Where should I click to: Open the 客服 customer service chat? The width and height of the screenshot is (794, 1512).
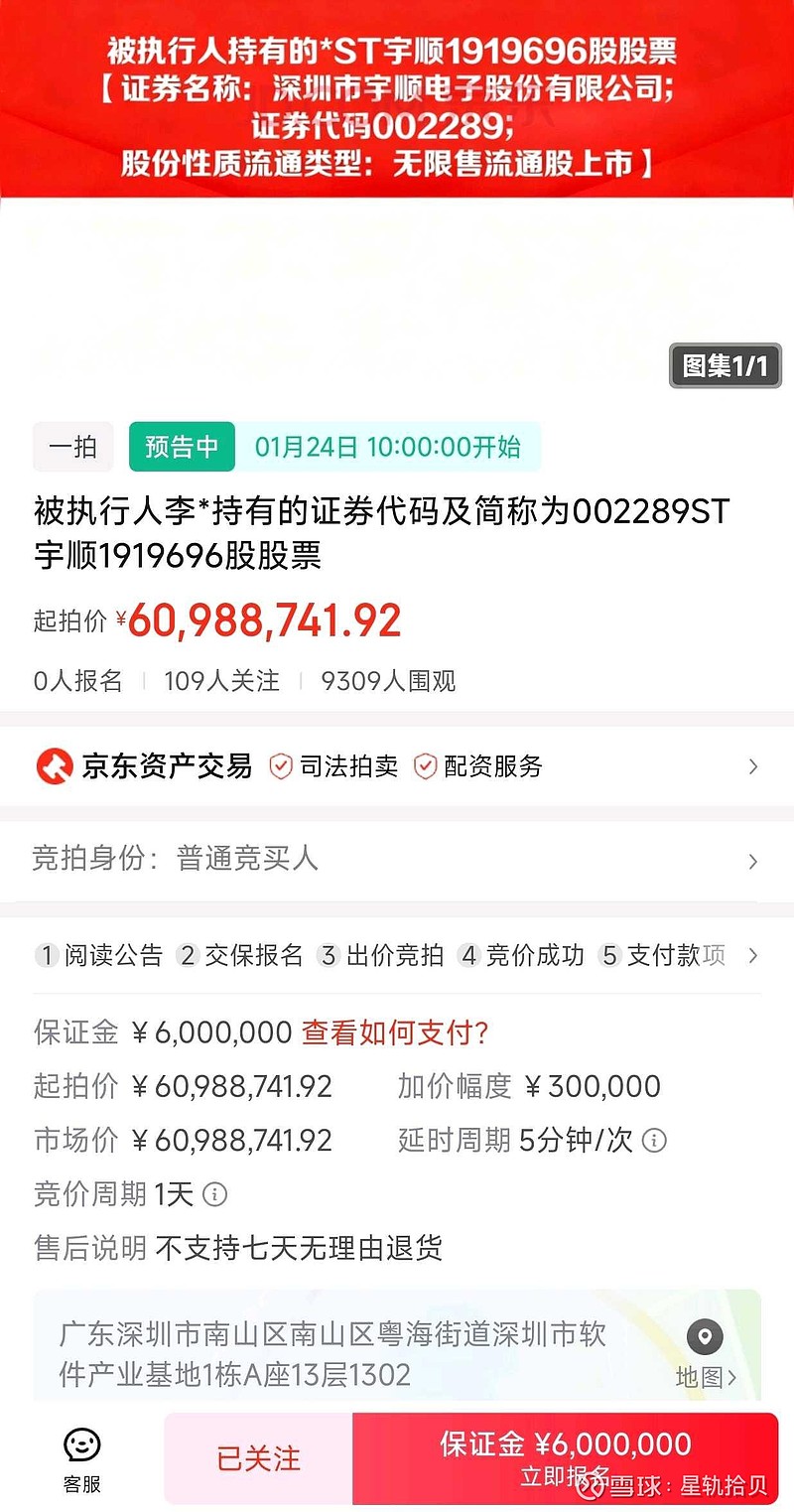pyautogui.click(x=82, y=1457)
